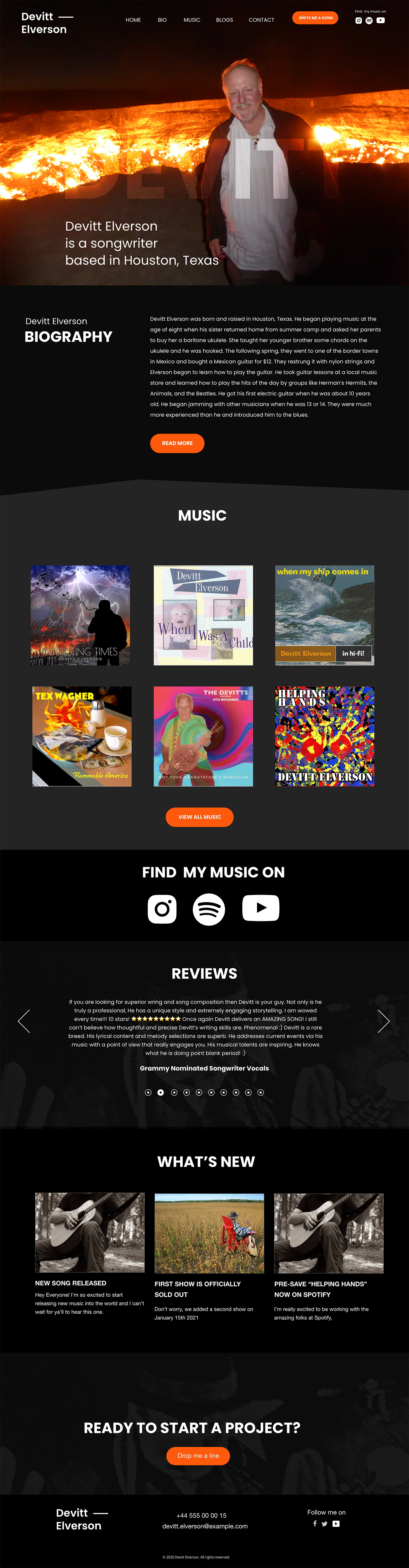Open Instagram under Find My Music On

click(x=163, y=909)
